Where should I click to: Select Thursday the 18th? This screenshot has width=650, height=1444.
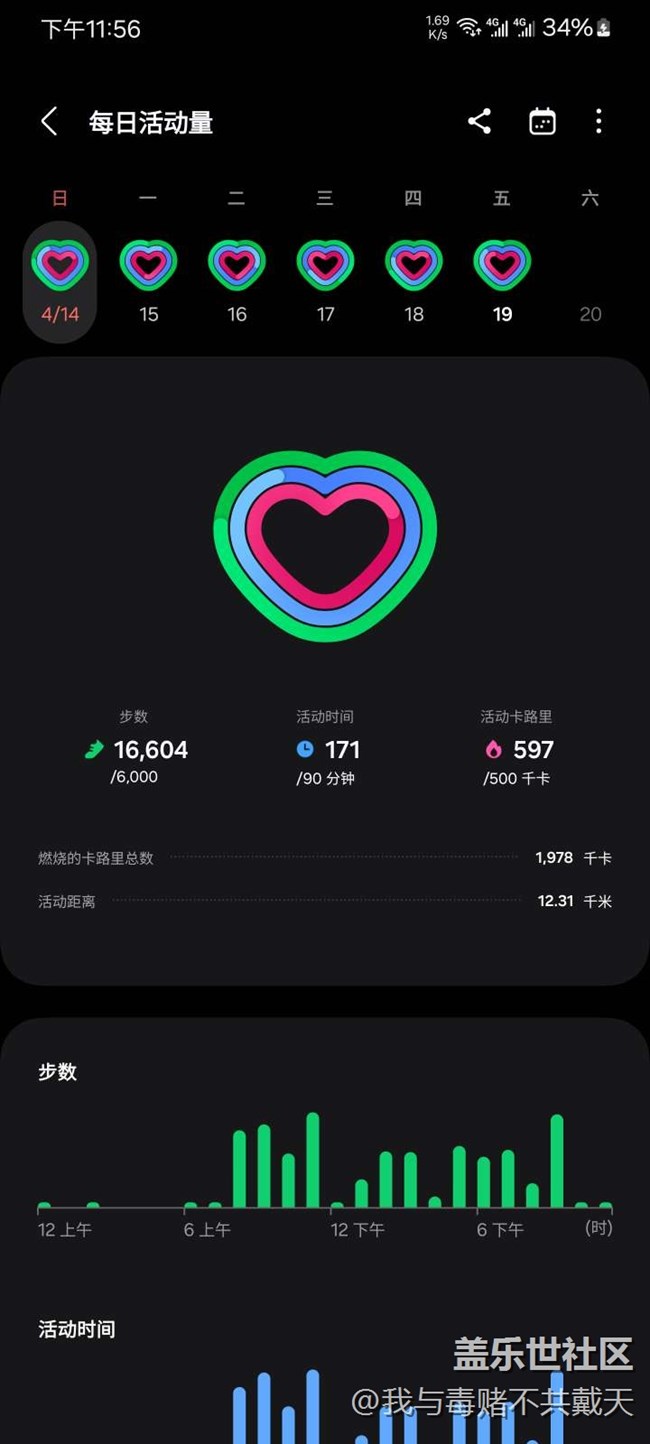(414, 281)
